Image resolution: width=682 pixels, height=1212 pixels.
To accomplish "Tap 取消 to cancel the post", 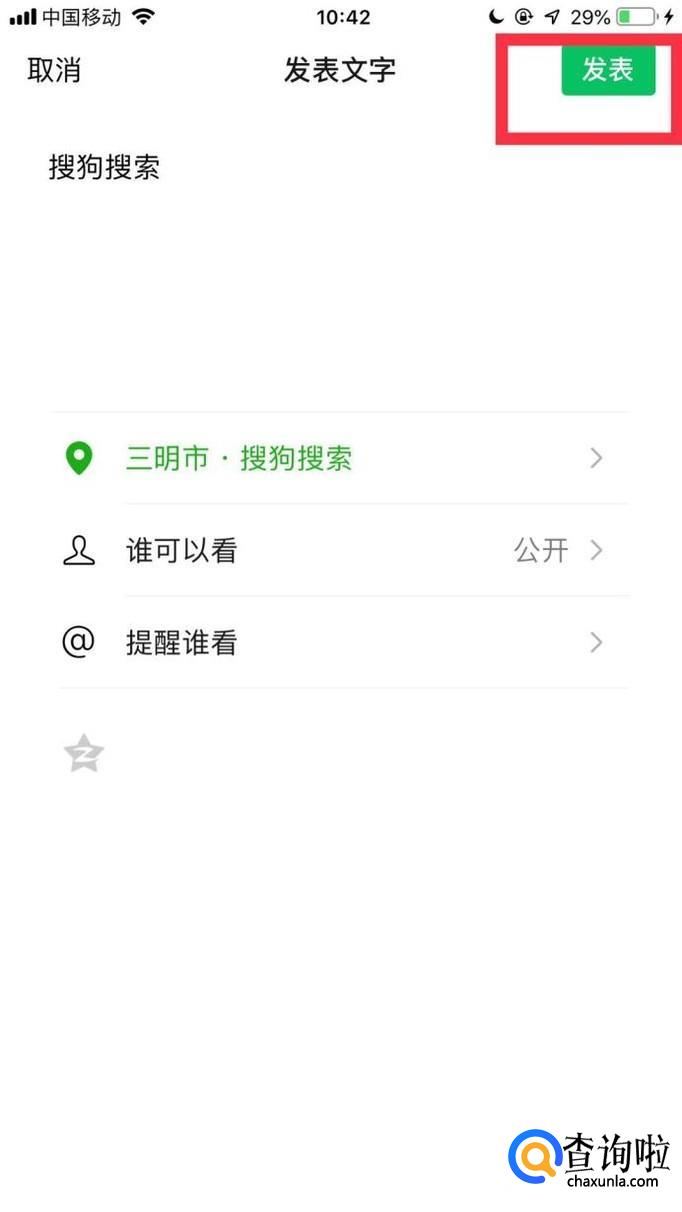I will [54, 71].
